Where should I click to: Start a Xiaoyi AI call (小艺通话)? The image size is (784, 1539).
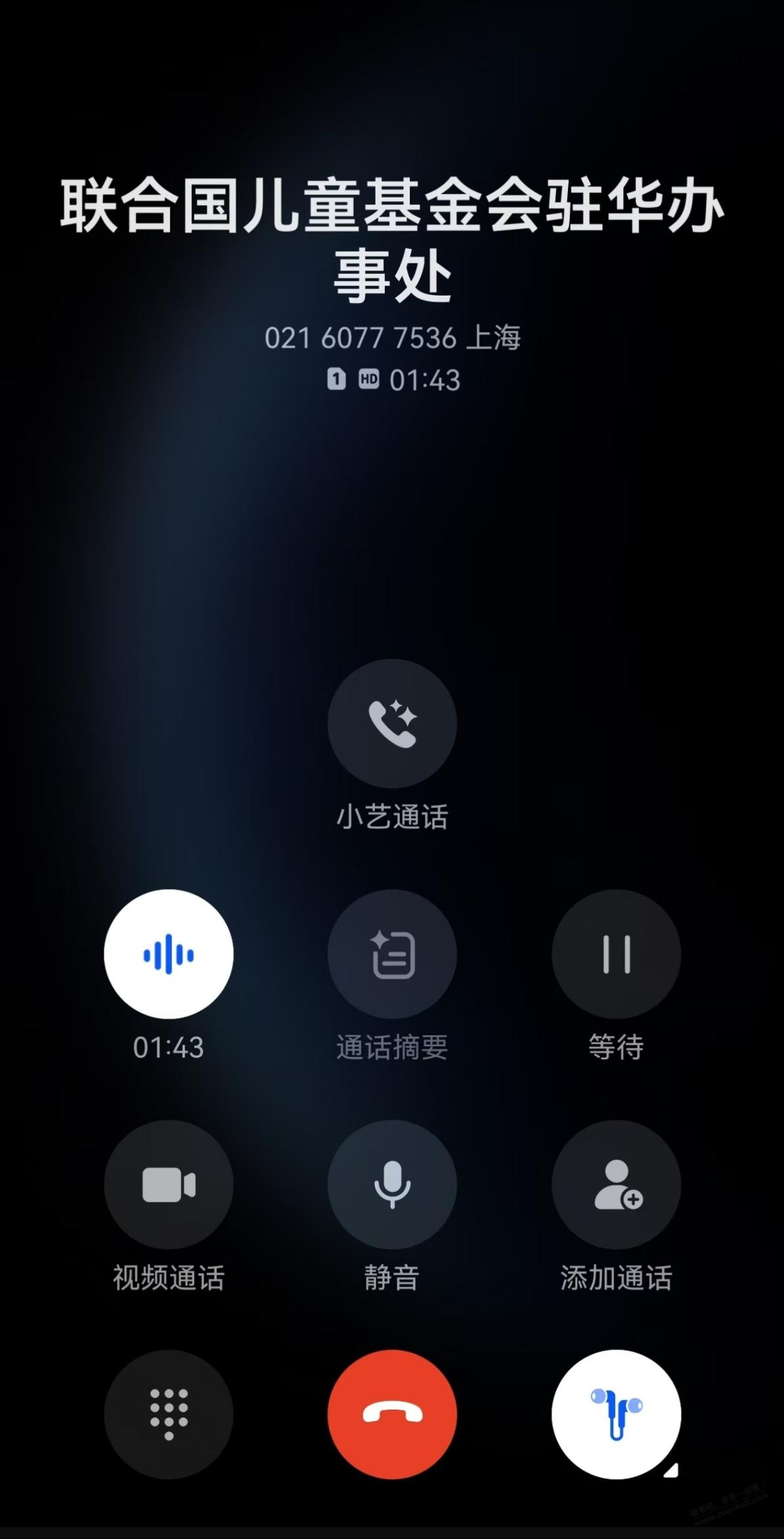click(392, 723)
